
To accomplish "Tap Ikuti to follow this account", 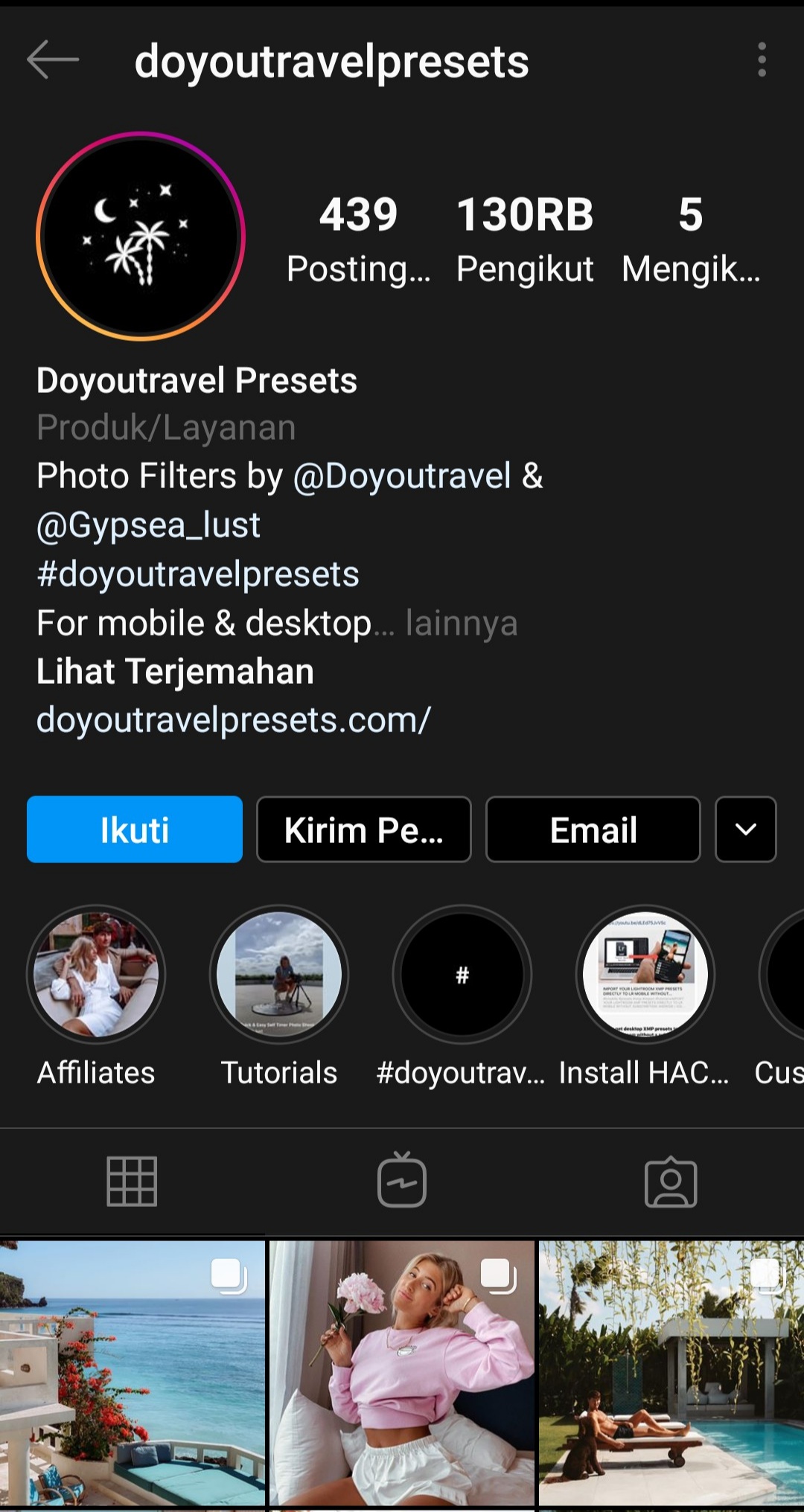I will [135, 830].
